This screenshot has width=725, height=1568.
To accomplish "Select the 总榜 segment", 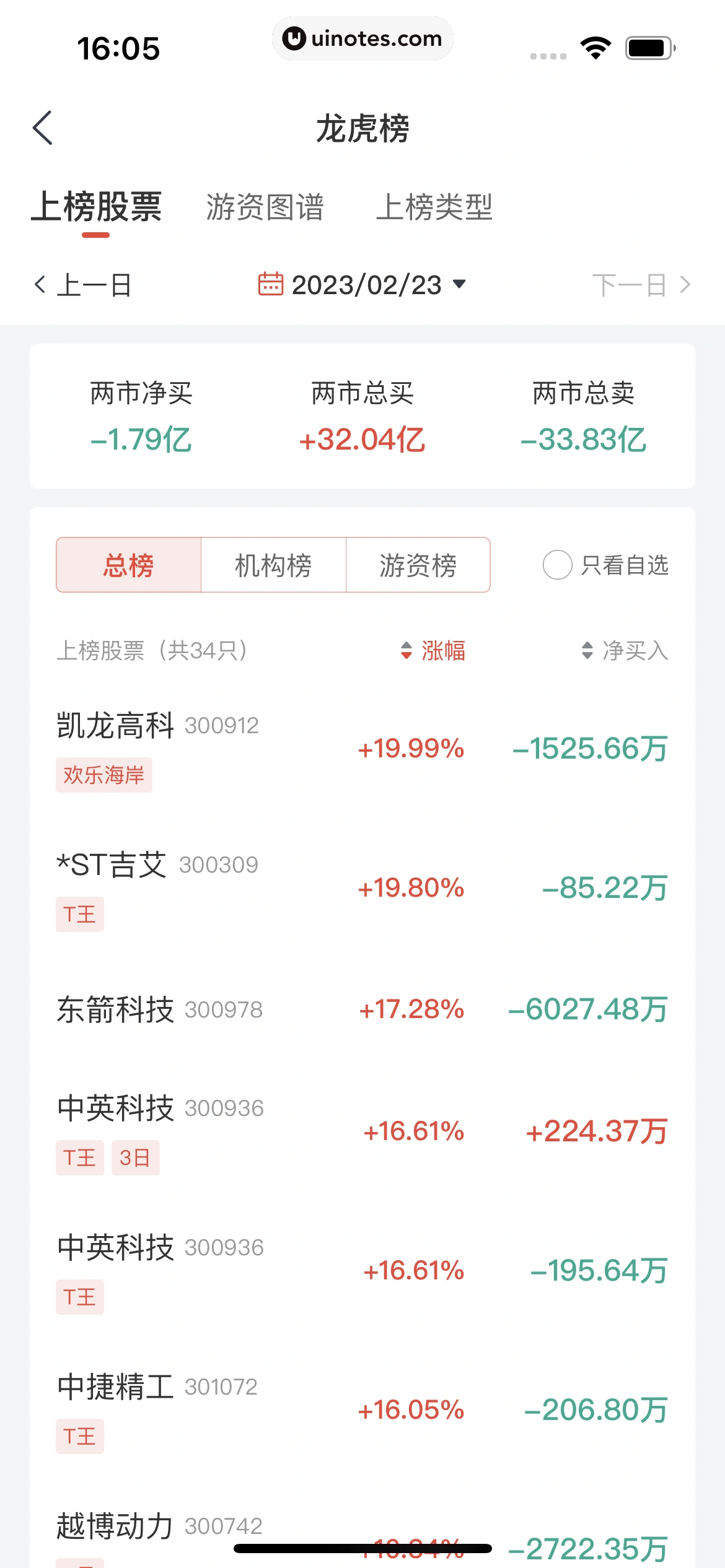I will pyautogui.click(x=129, y=565).
